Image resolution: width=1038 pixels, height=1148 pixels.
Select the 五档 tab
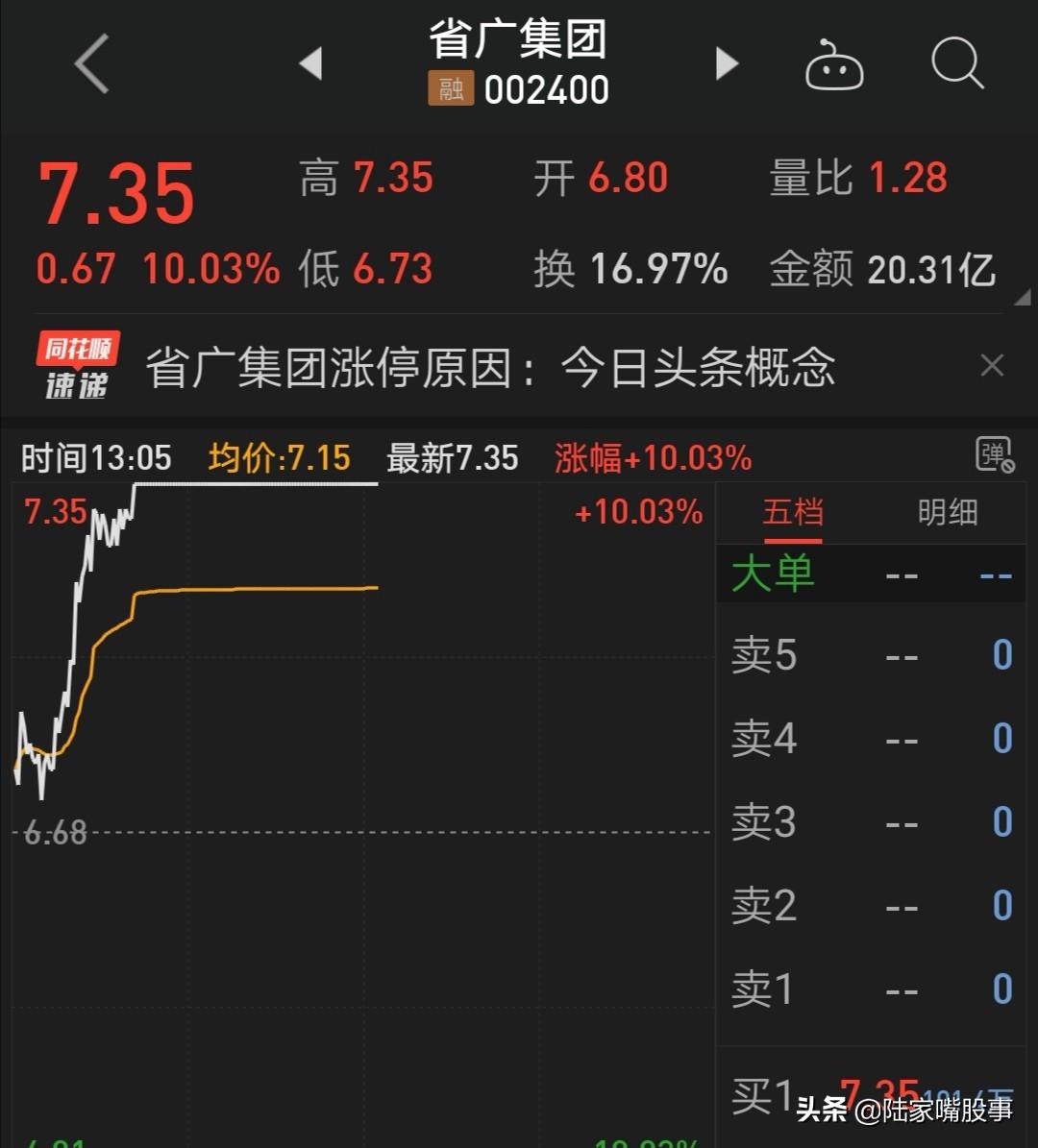pos(793,513)
